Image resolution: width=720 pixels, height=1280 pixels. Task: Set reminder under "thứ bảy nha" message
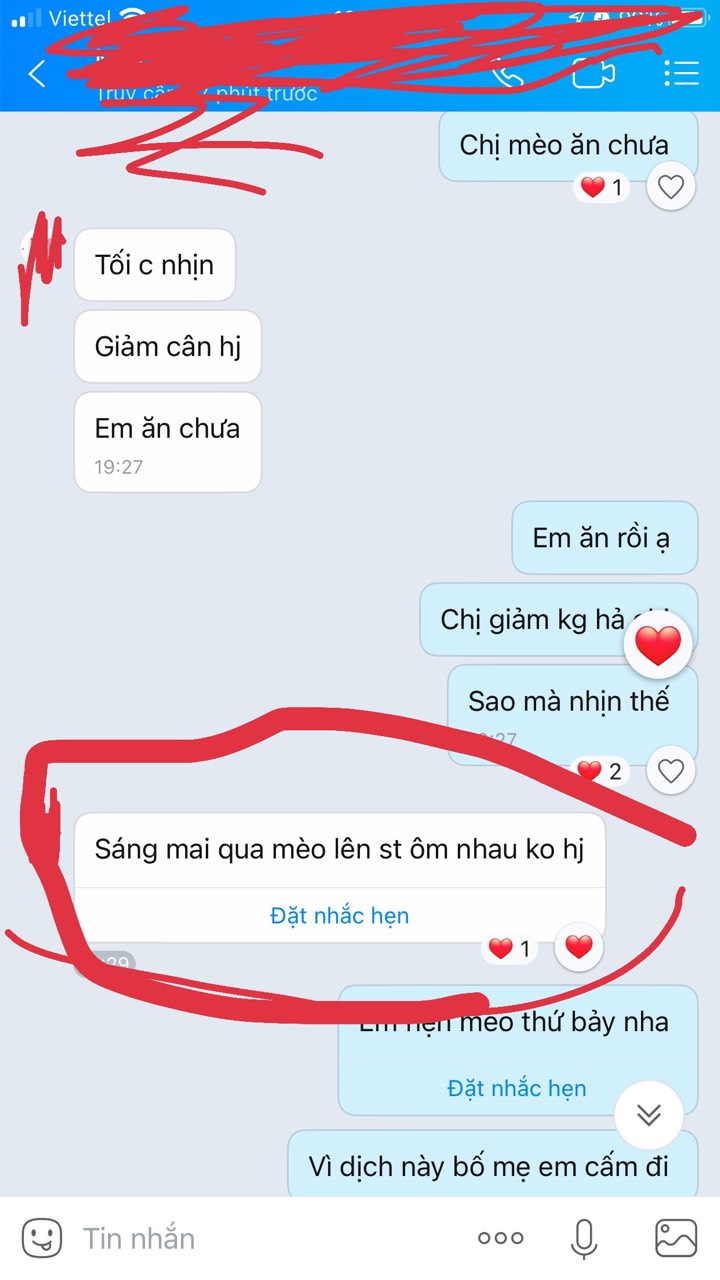pos(517,1088)
